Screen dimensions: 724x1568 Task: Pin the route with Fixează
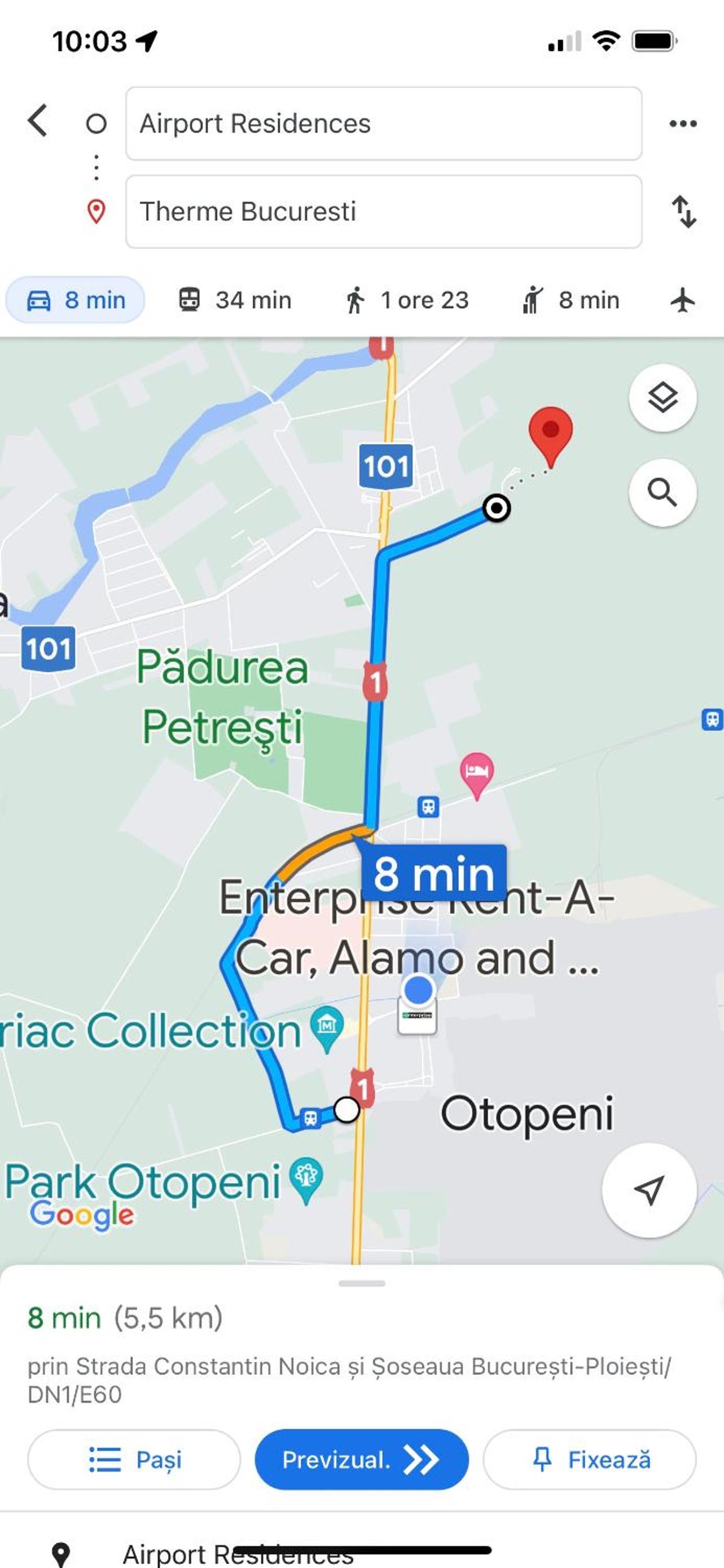pos(590,1460)
